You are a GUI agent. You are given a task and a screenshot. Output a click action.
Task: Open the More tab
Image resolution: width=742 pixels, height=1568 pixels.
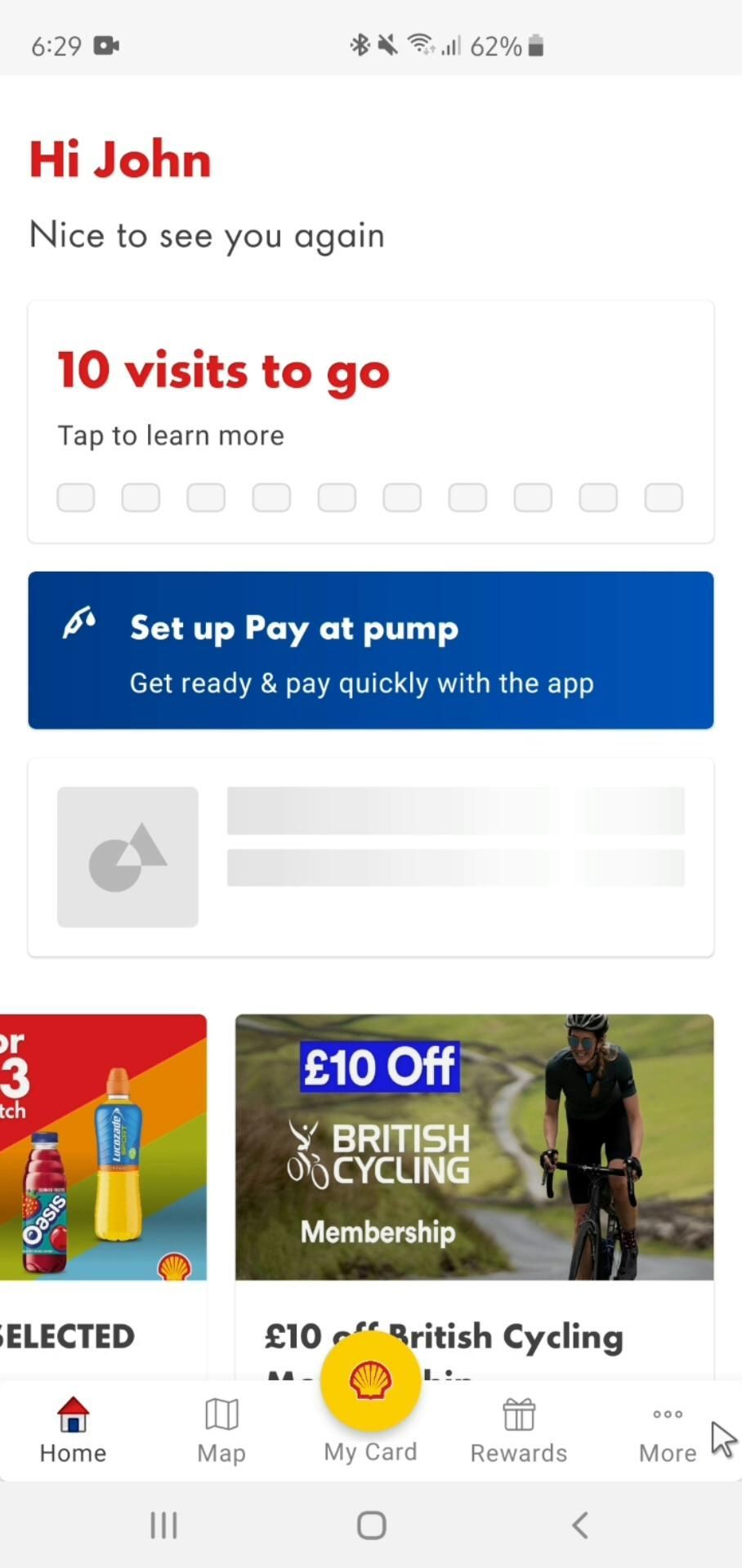point(667,1430)
